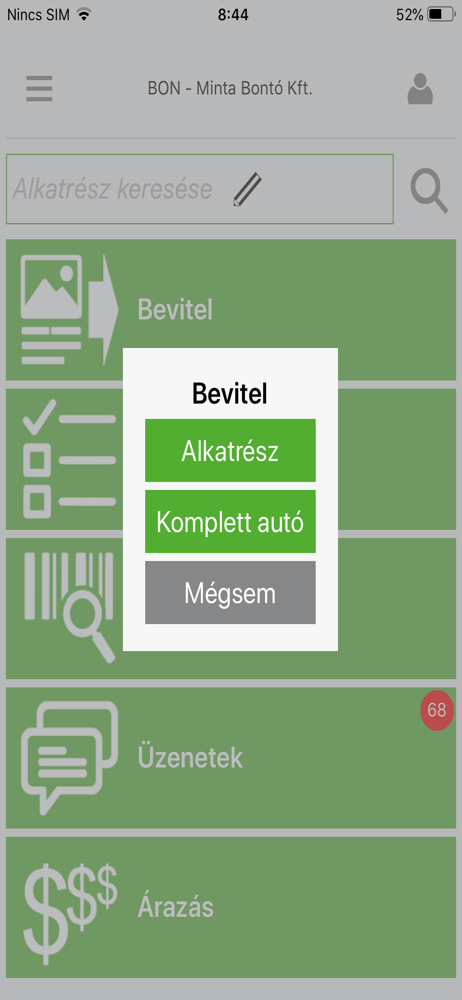Choose Alkatrész in the Bevitel dialog
Viewport: 462px width, 1000px height.
(230, 450)
